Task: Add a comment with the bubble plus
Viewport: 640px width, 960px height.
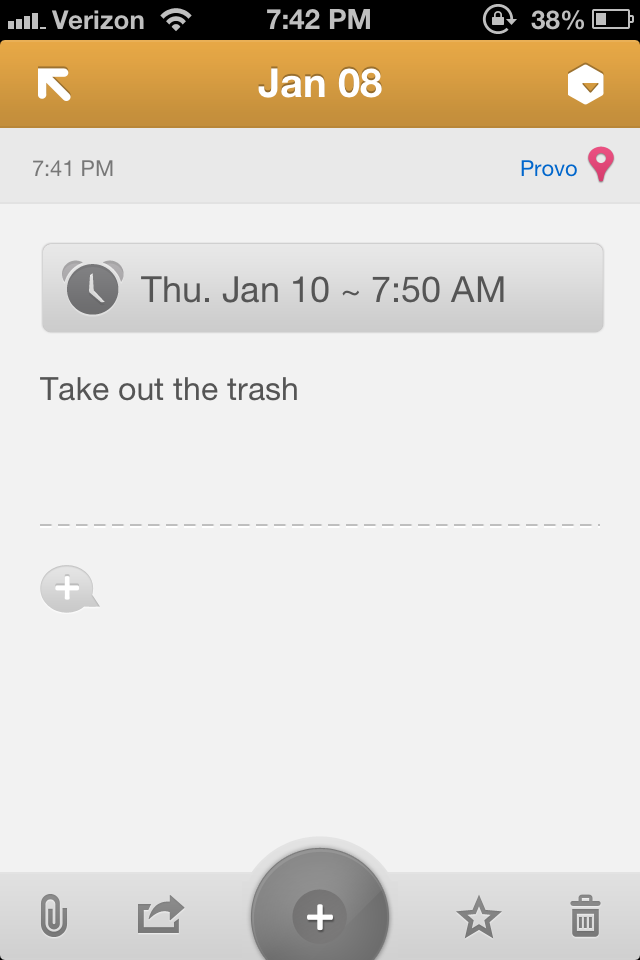Action: (x=68, y=588)
